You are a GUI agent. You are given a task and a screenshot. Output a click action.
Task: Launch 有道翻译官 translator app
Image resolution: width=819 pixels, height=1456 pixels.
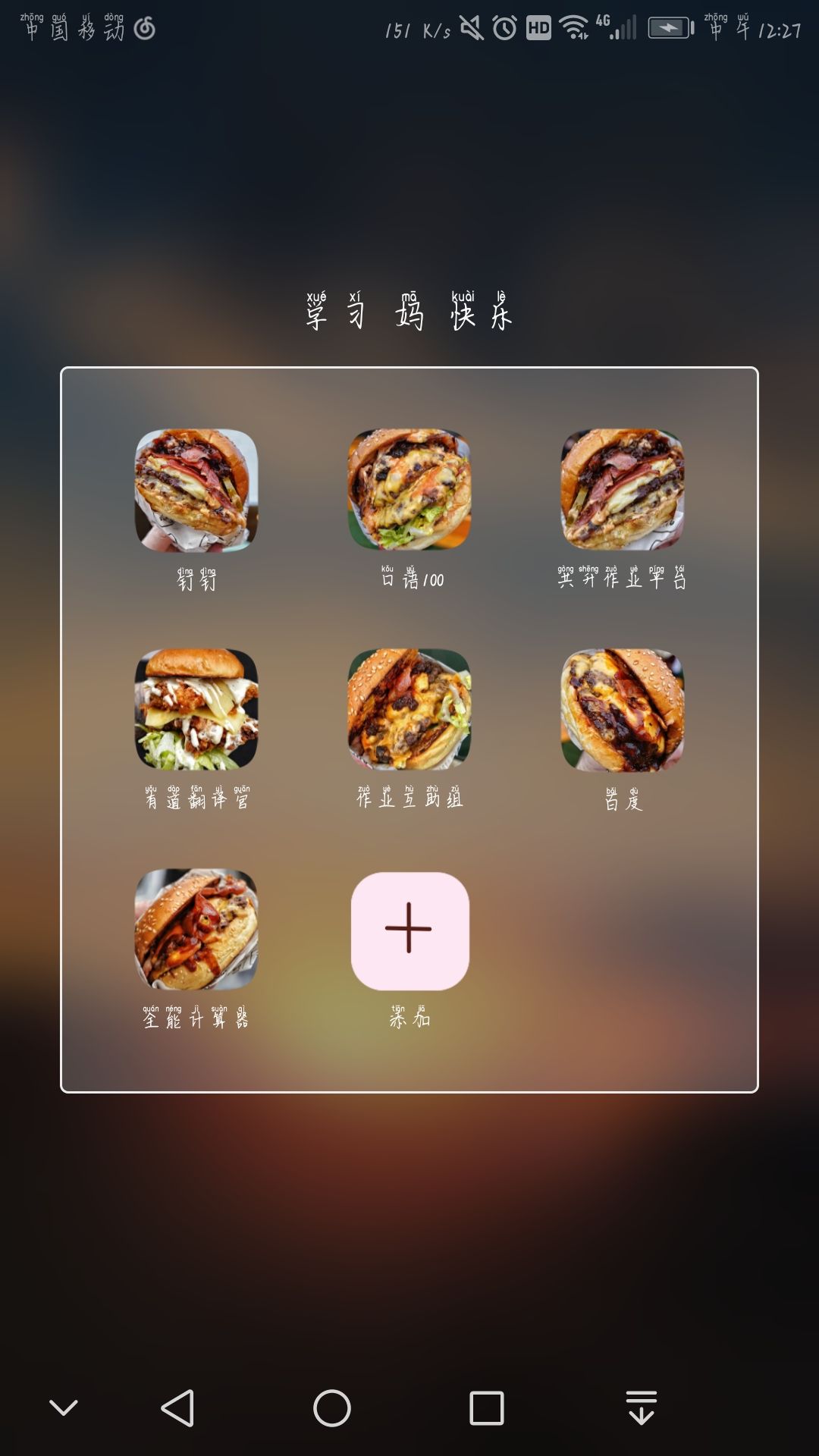(196, 710)
